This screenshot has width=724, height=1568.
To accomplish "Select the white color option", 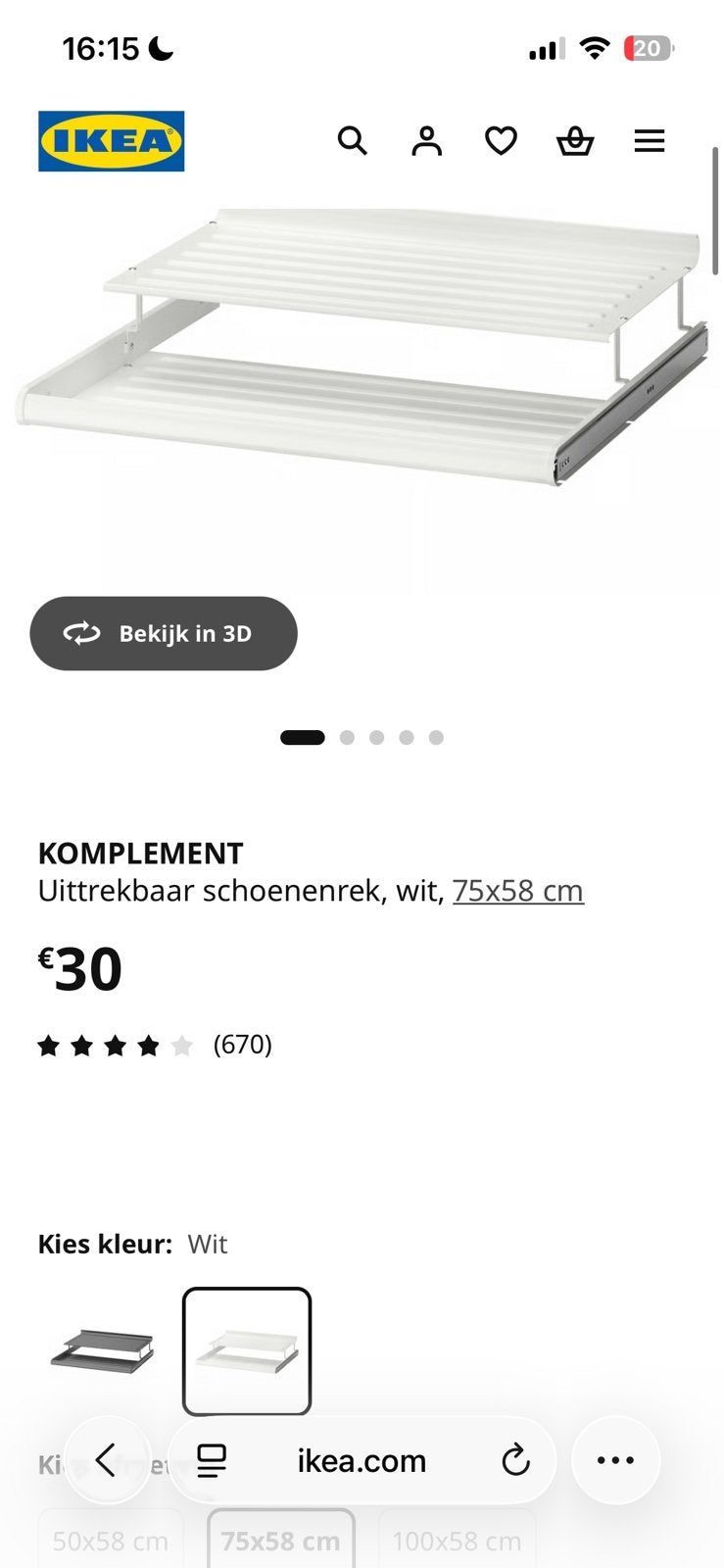I will tap(247, 1352).
